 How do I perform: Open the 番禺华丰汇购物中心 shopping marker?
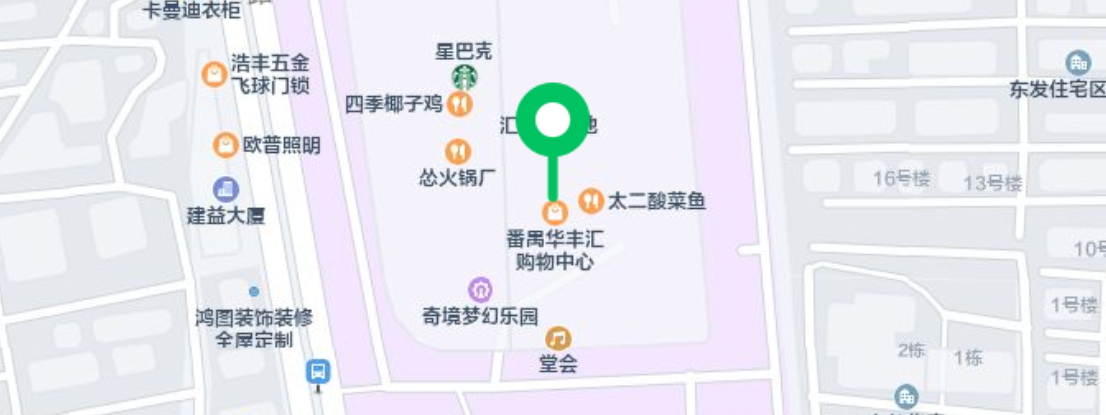point(554,212)
